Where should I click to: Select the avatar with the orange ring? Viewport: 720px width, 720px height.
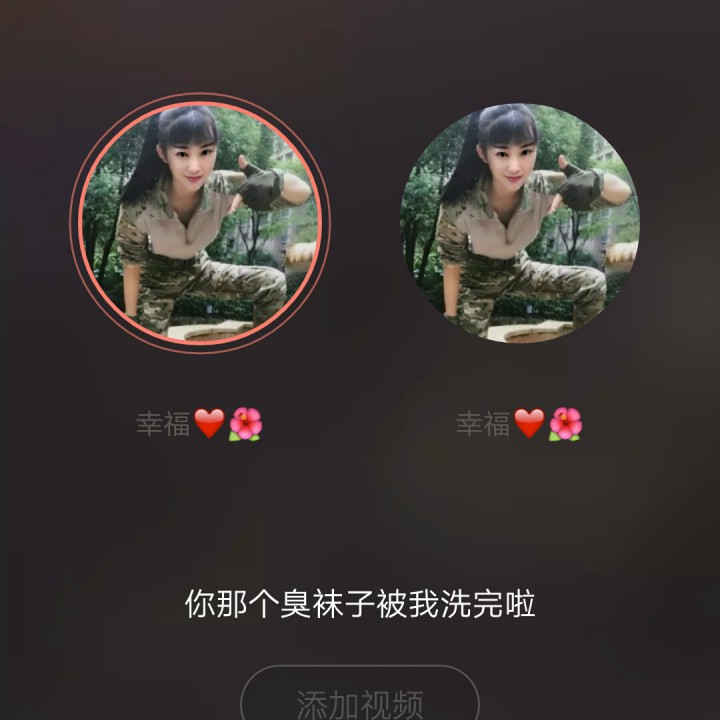coord(200,222)
